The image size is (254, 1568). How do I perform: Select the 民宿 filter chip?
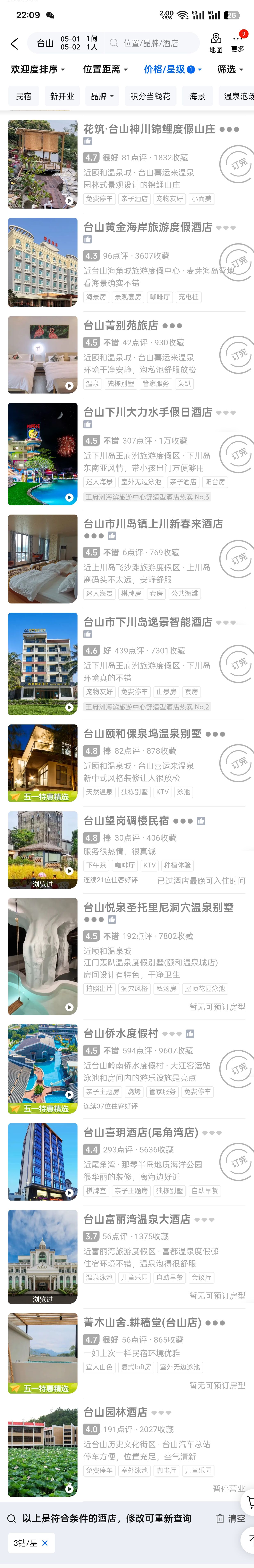pyautogui.click(x=24, y=96)
